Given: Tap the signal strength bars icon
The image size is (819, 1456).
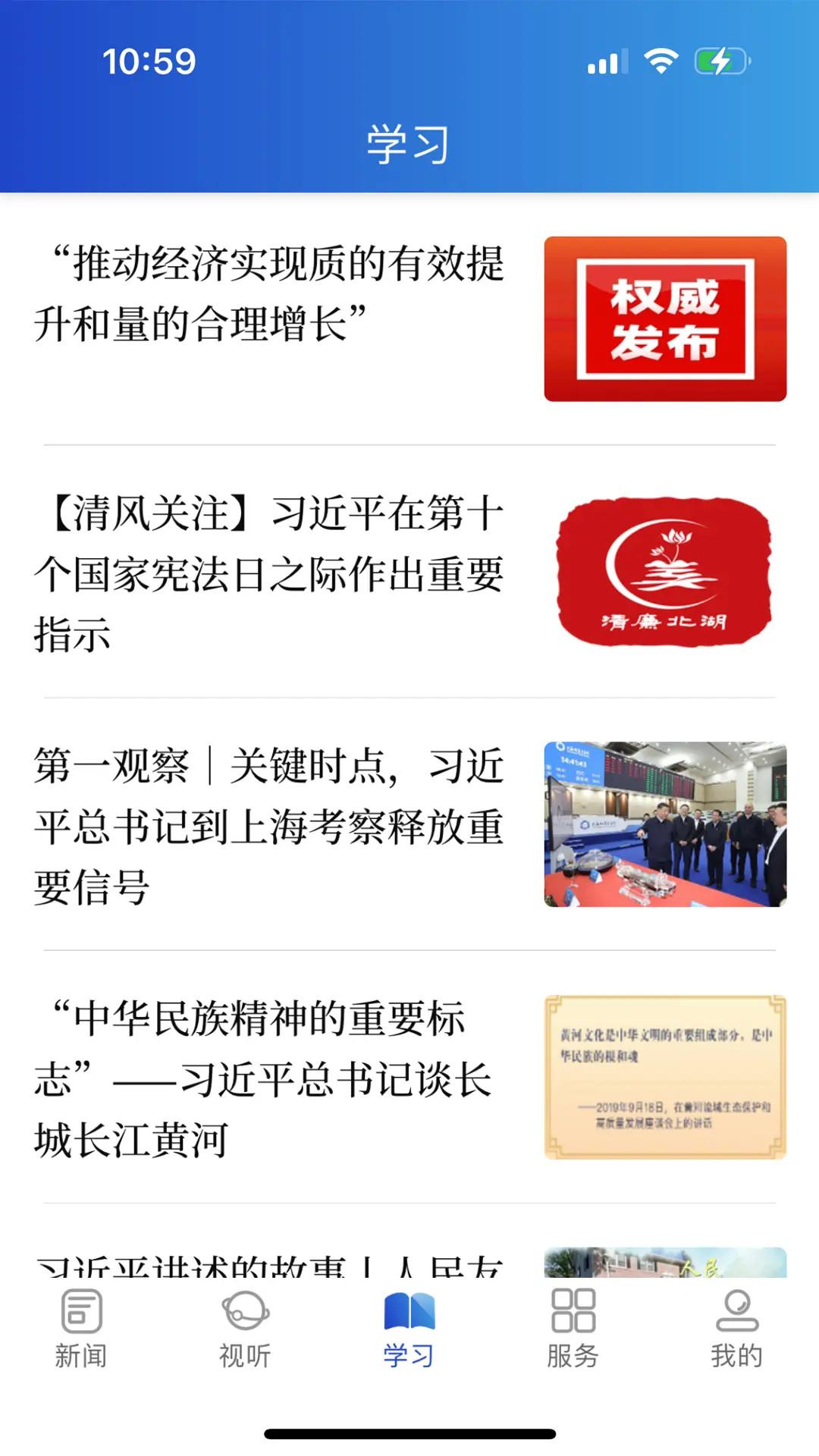Looking at the screenshot, I should pos(607,62).
